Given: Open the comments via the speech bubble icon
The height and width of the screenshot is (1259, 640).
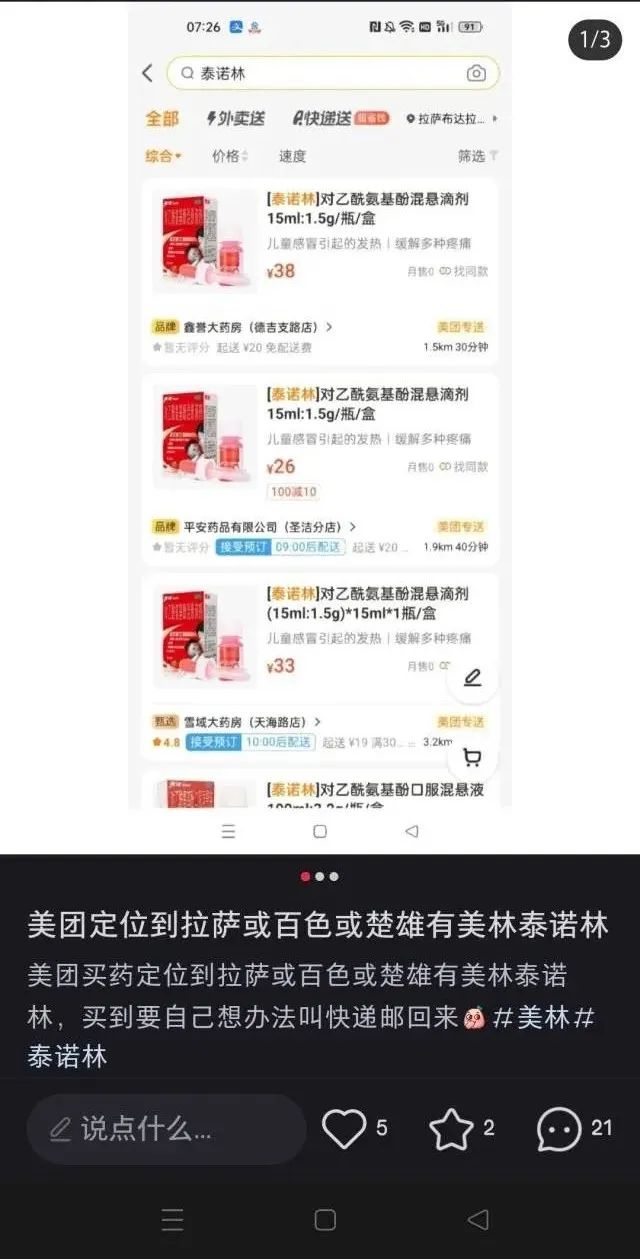Looking at the screenshot, I should coord(559,1129).
